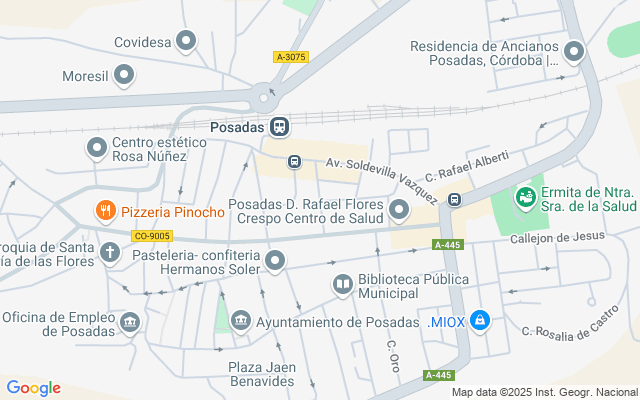Open the Moresil place pin
The height and width of the screenshot is (400, 640).
(124, 75)
